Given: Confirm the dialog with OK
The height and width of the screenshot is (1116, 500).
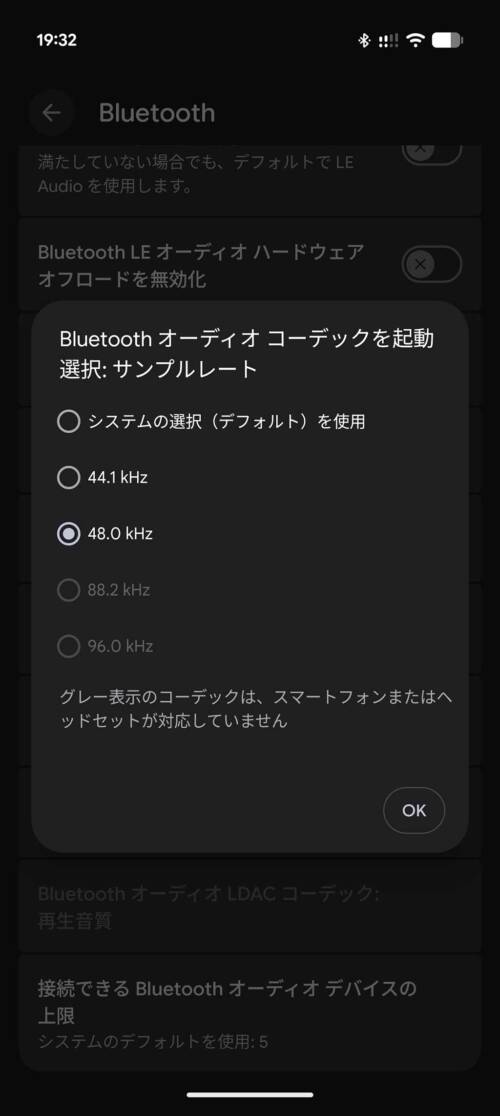Looking at the screenshot, I should 414,810.
